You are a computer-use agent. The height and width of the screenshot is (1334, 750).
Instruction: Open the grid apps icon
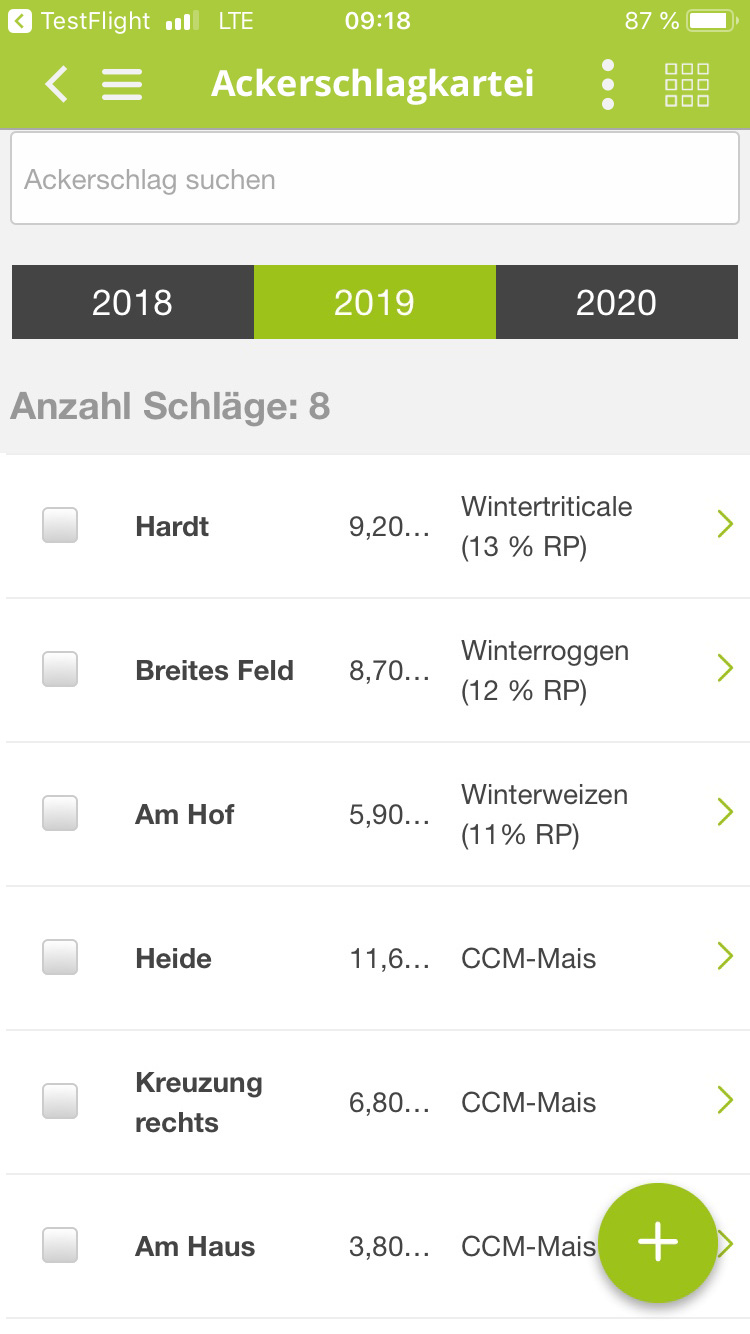click(687, 84)
